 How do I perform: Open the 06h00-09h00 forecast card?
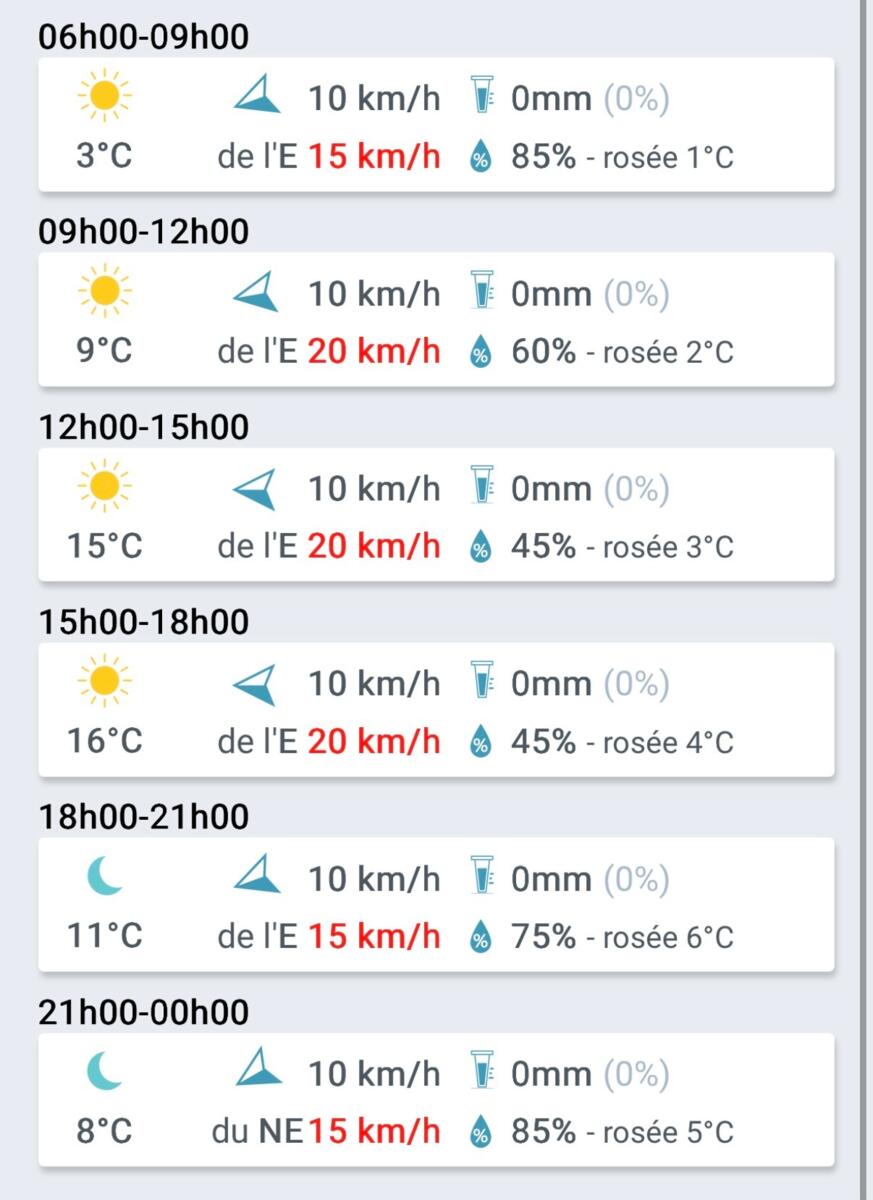(436, 125)
